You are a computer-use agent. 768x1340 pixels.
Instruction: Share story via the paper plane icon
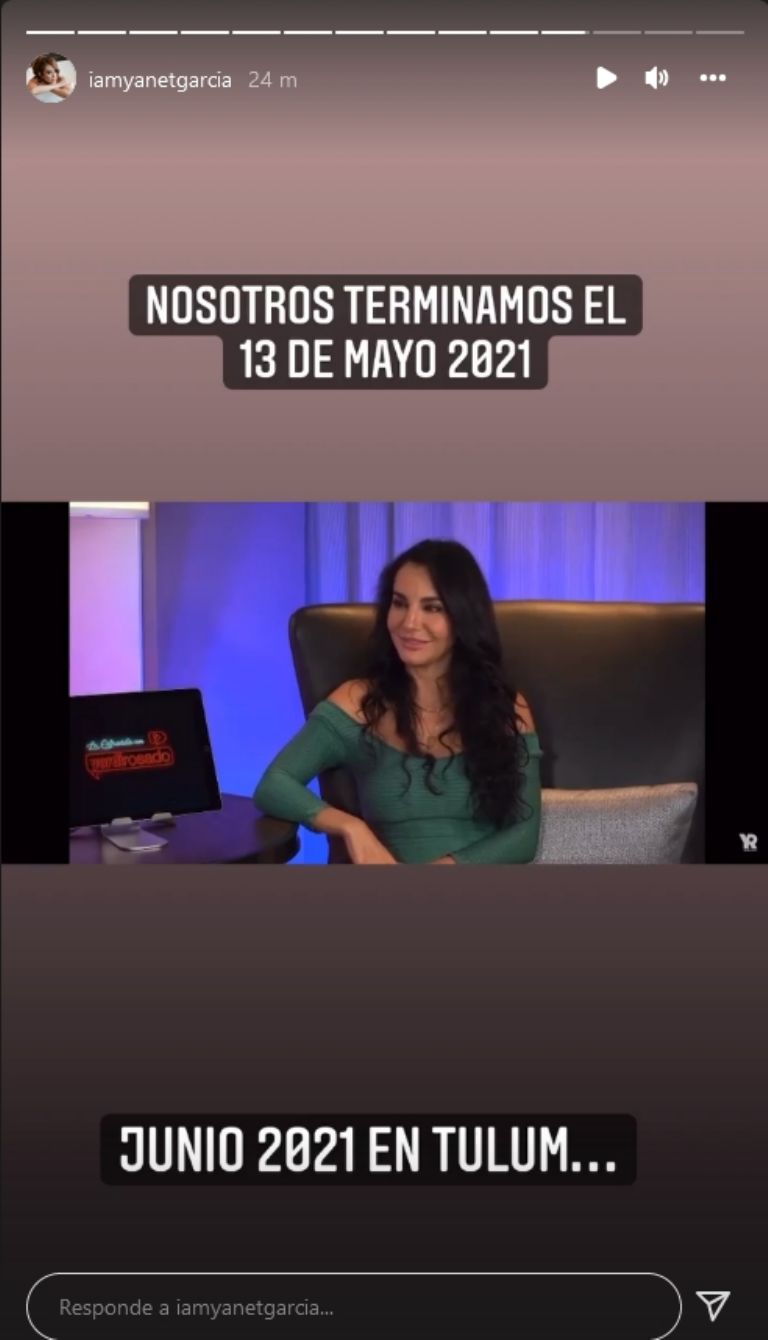click(x=712, y=1305)
